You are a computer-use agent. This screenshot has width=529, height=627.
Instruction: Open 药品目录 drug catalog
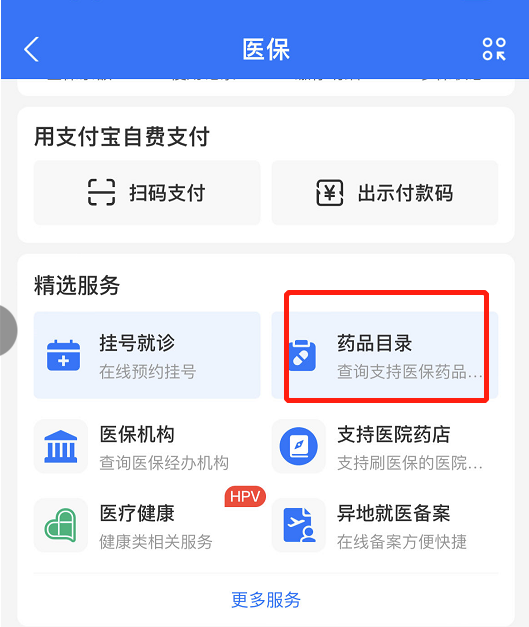[385, 355]
